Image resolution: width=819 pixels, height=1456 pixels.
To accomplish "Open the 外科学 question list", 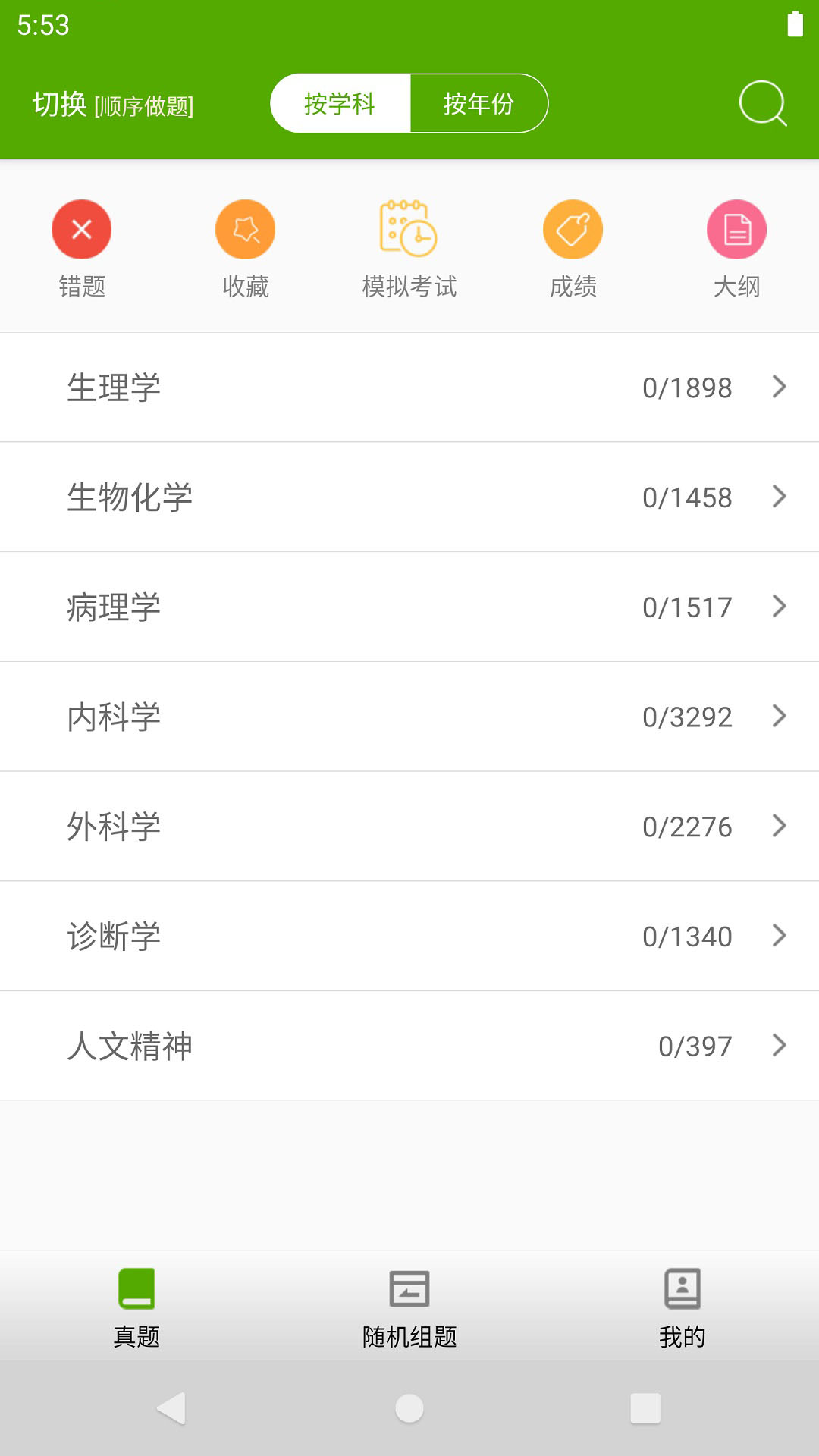I will 409,826.
